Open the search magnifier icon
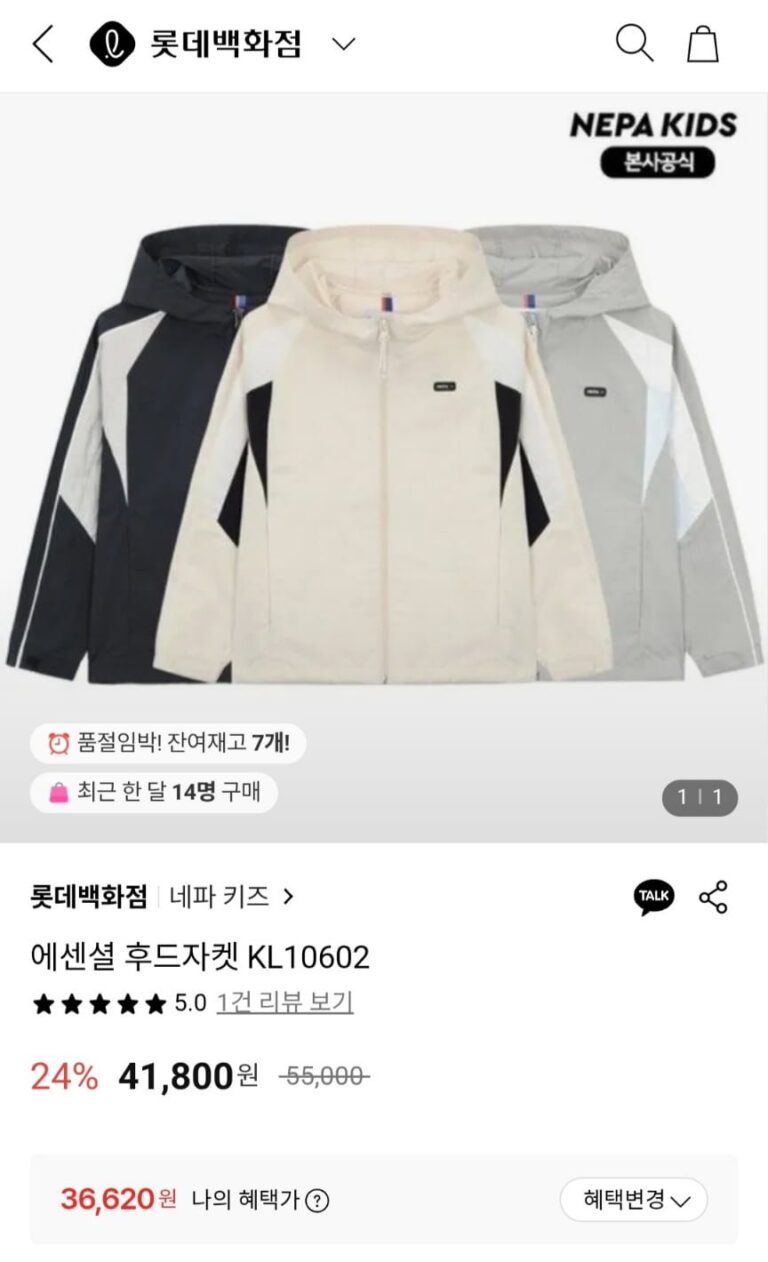 (634, 44)
